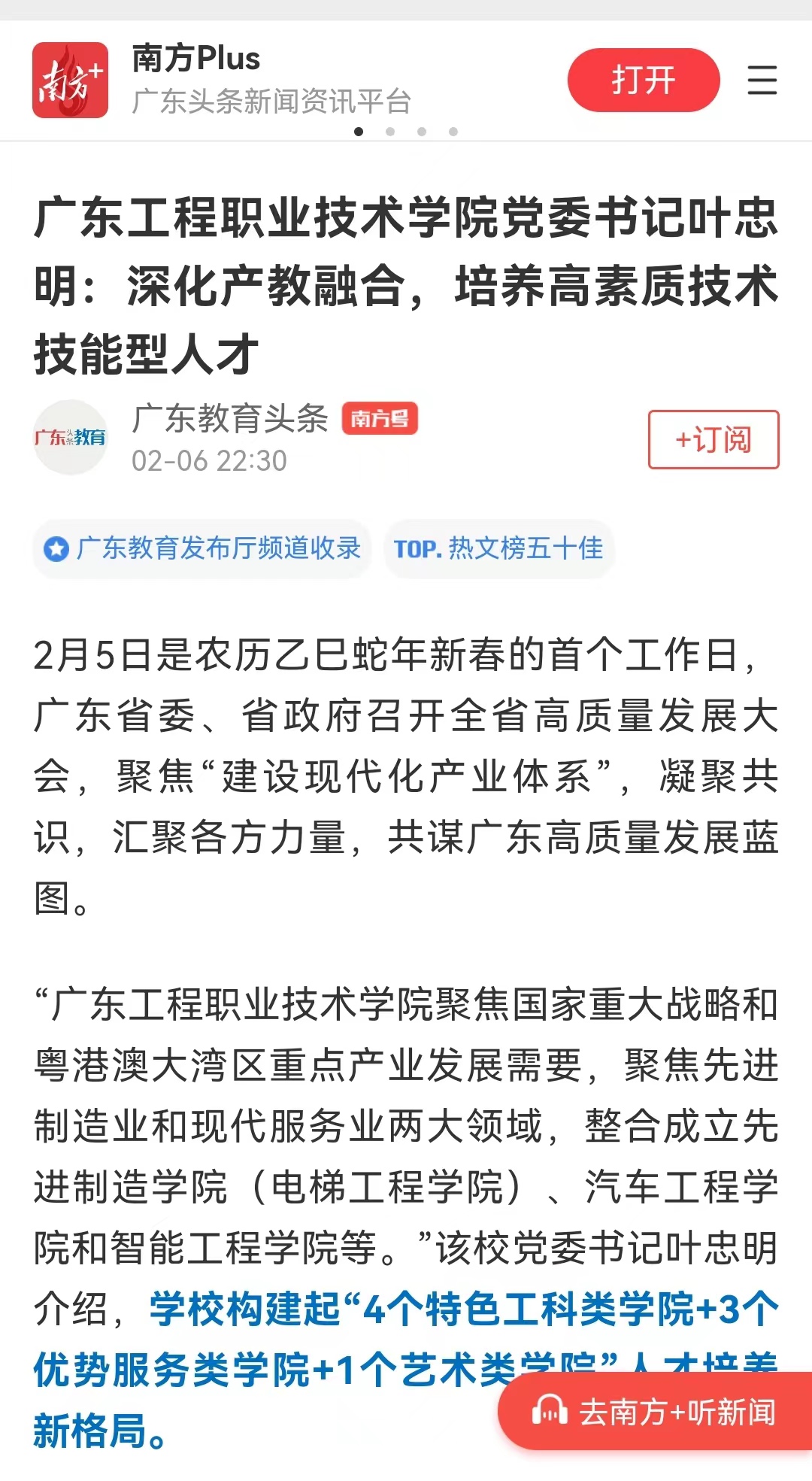Screen dimensions: 812x1481
Task: Open TOP.热文榜五十佳 chip
Action: pyautogui.click(x=498, y=548)
